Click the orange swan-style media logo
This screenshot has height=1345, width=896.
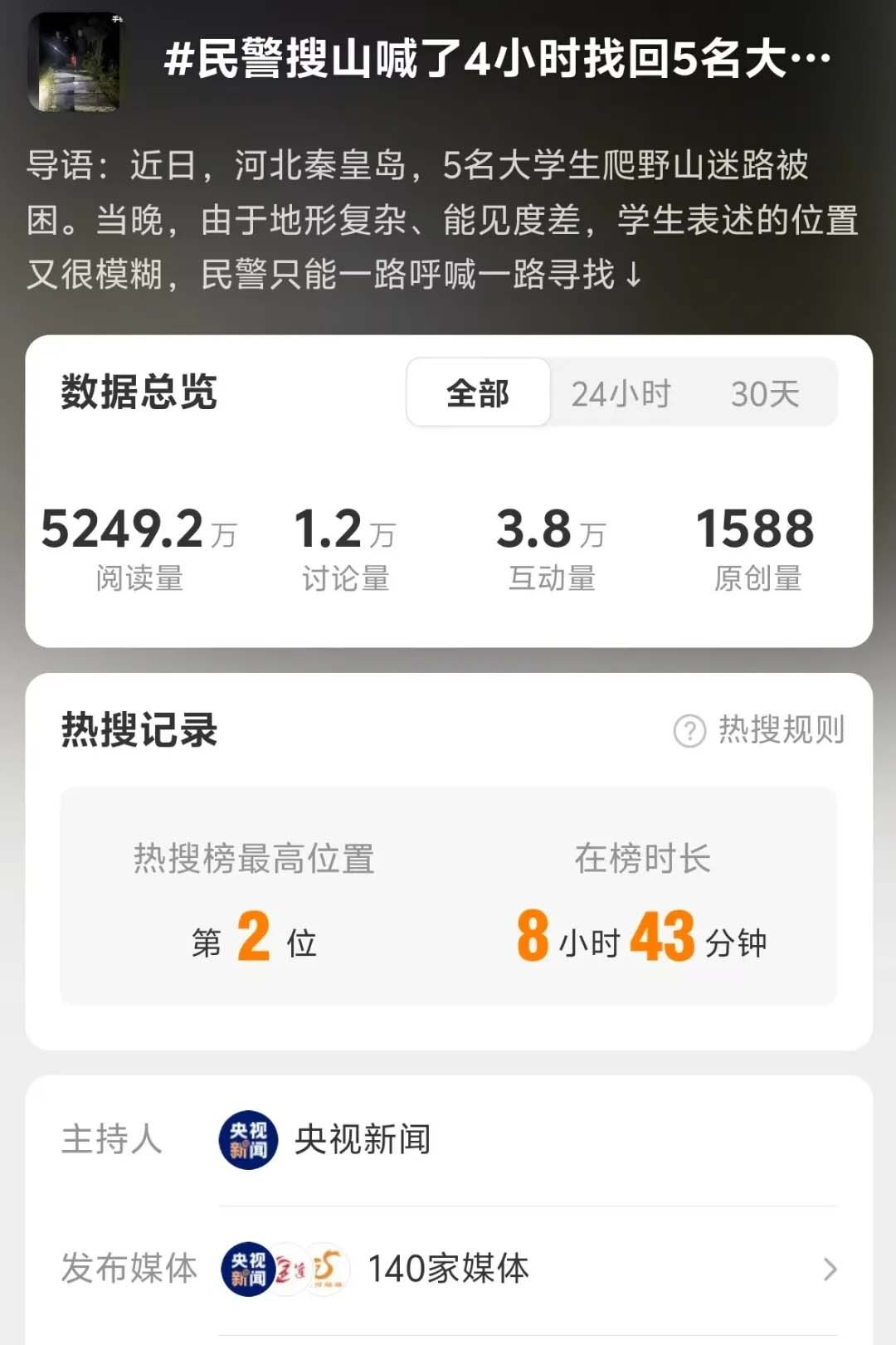point(329,1267)
